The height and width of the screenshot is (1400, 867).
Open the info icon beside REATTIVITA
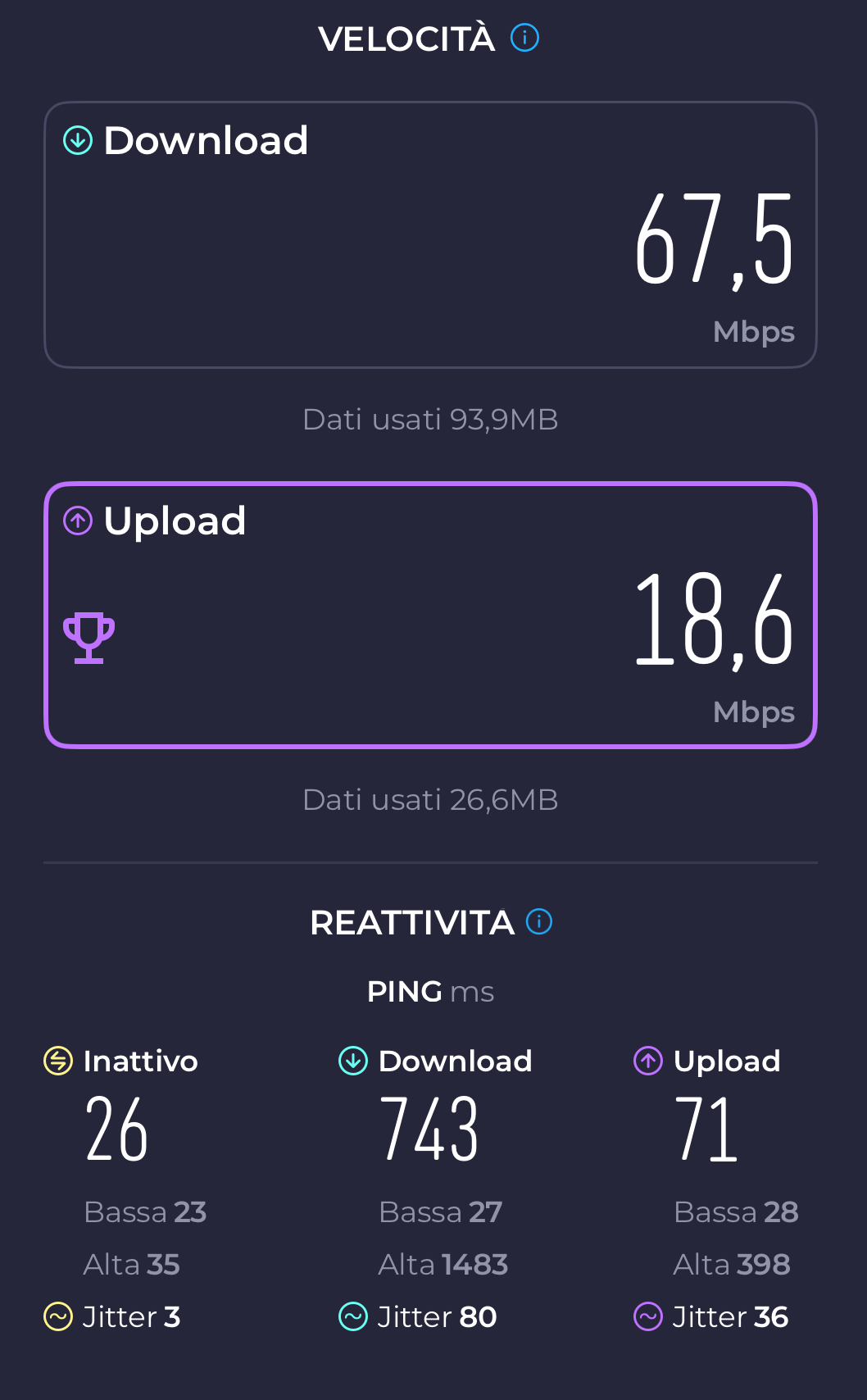[539, 921]
